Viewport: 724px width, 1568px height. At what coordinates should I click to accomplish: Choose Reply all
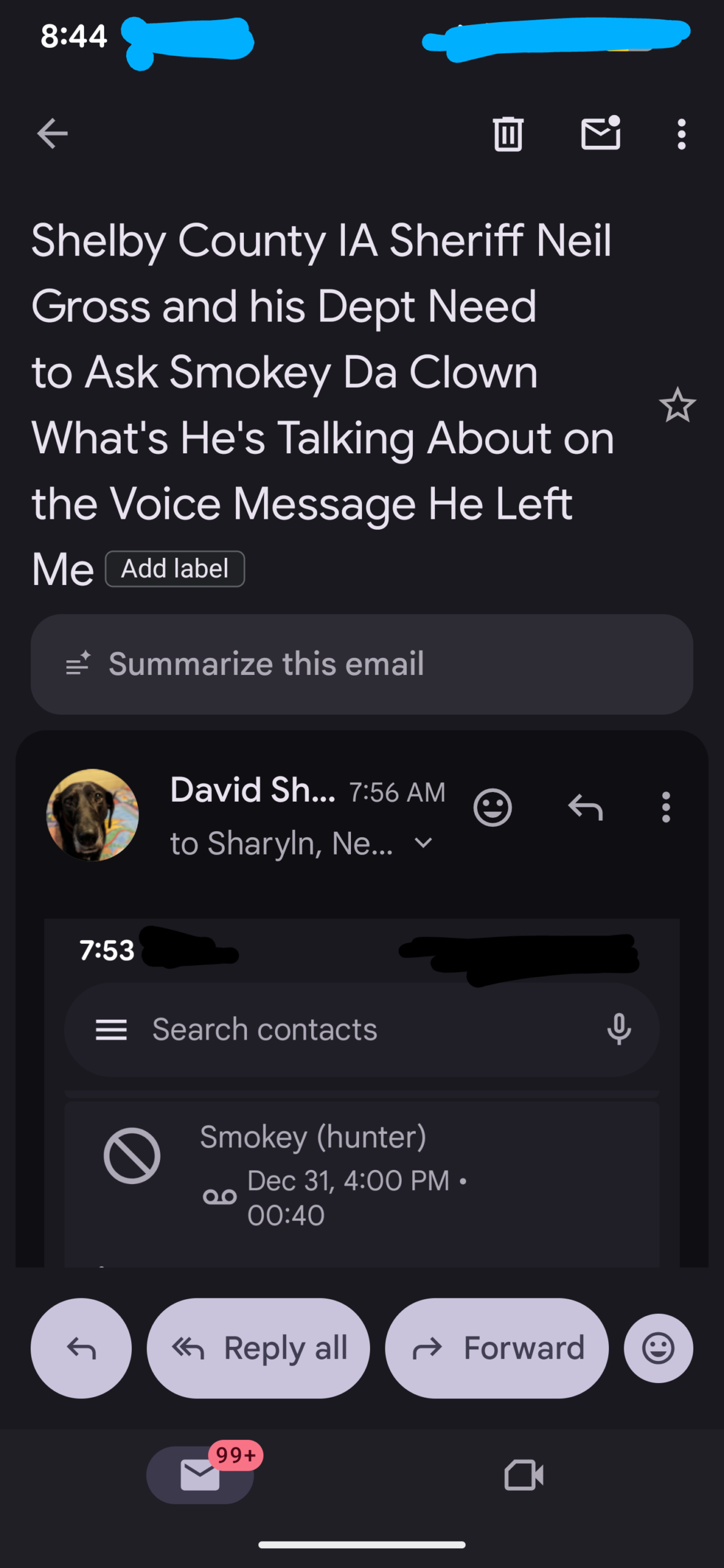258,1348
